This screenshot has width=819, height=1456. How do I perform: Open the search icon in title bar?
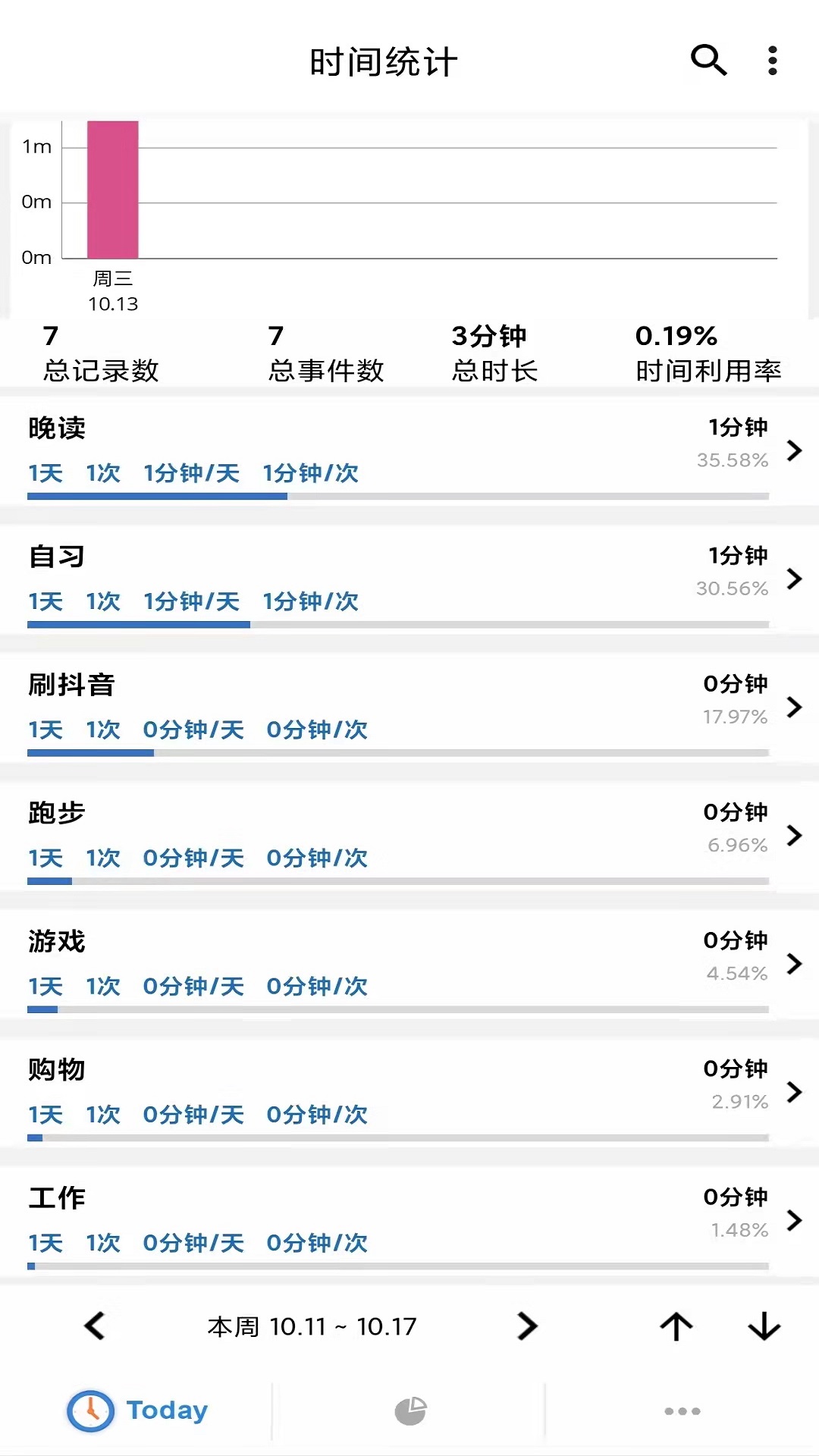[x=708, y=61]
